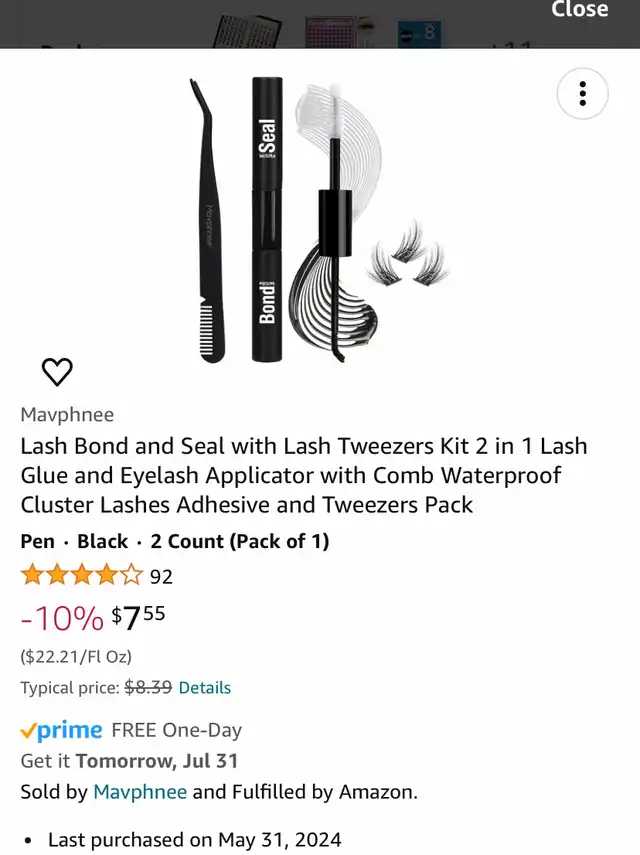This screenshot has height=855, width=640.
Task: Open the lash kit product image
Action: point(320,222)
